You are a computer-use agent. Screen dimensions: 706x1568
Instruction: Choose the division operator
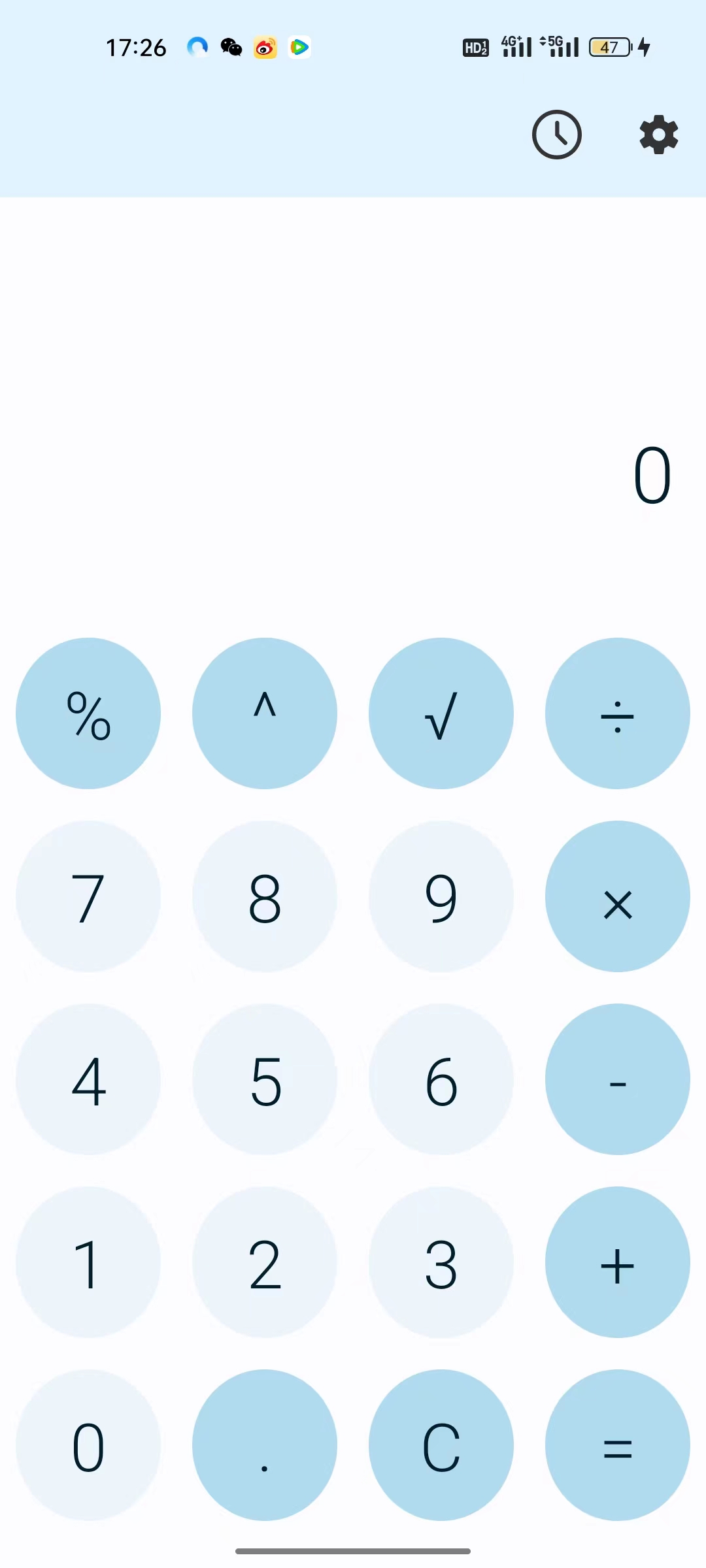coord(618,713)
